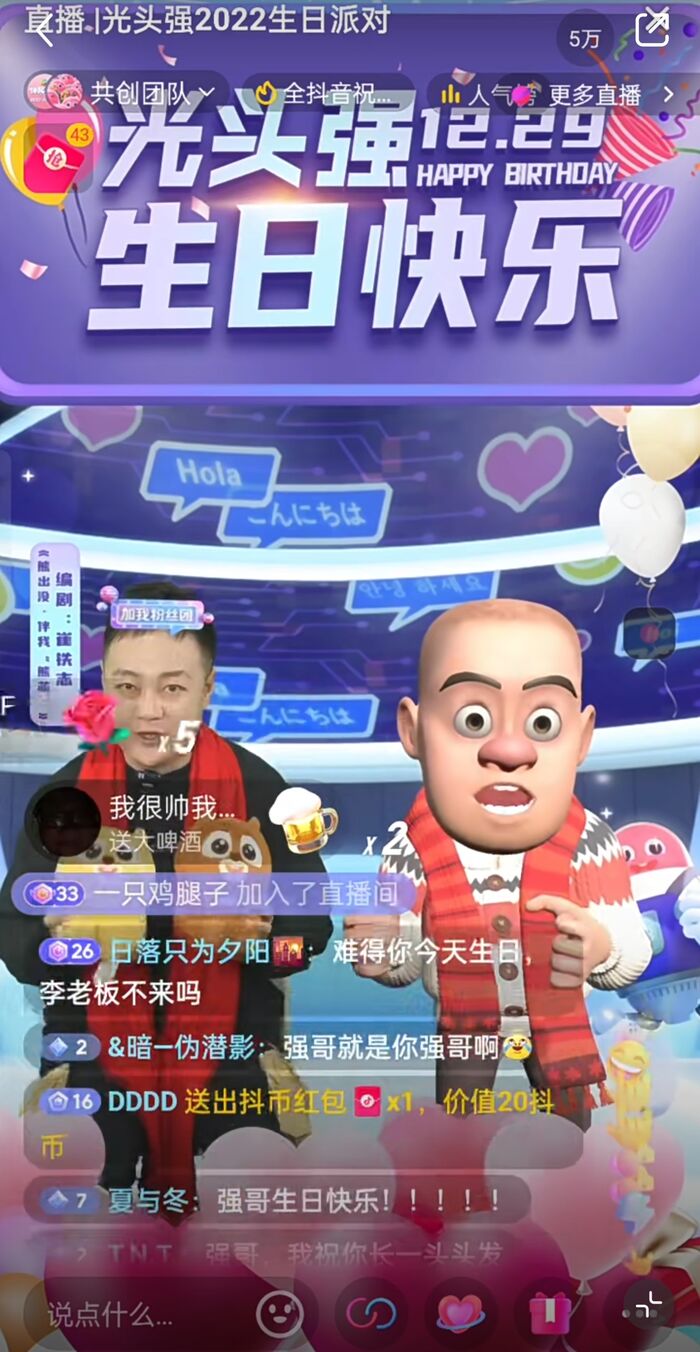Screen dimensions: 700x1352
Task: Open the gift box panel
Action: coord(550,1312)
